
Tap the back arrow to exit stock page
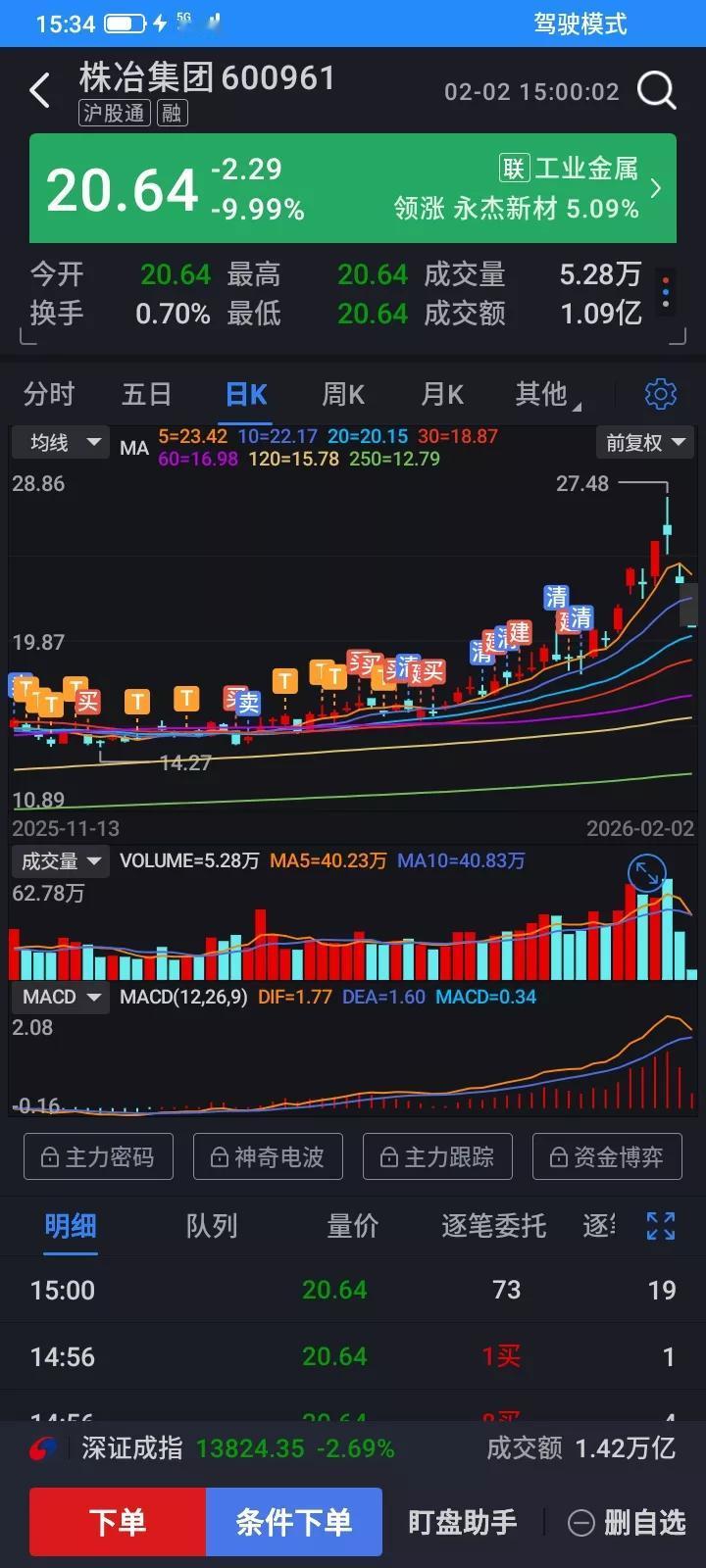38,89
